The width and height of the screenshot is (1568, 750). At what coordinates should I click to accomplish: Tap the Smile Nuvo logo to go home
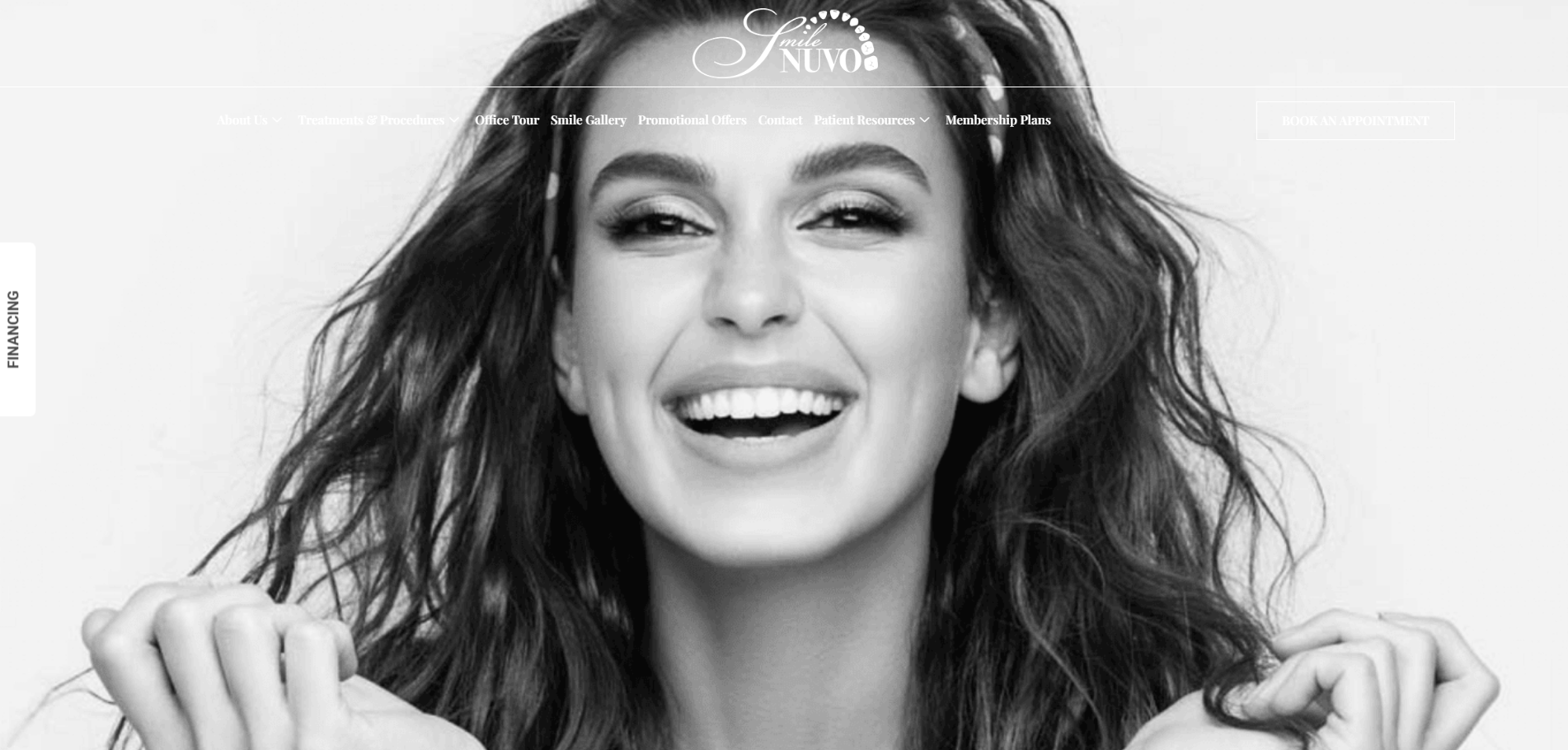tap(785, 44)
